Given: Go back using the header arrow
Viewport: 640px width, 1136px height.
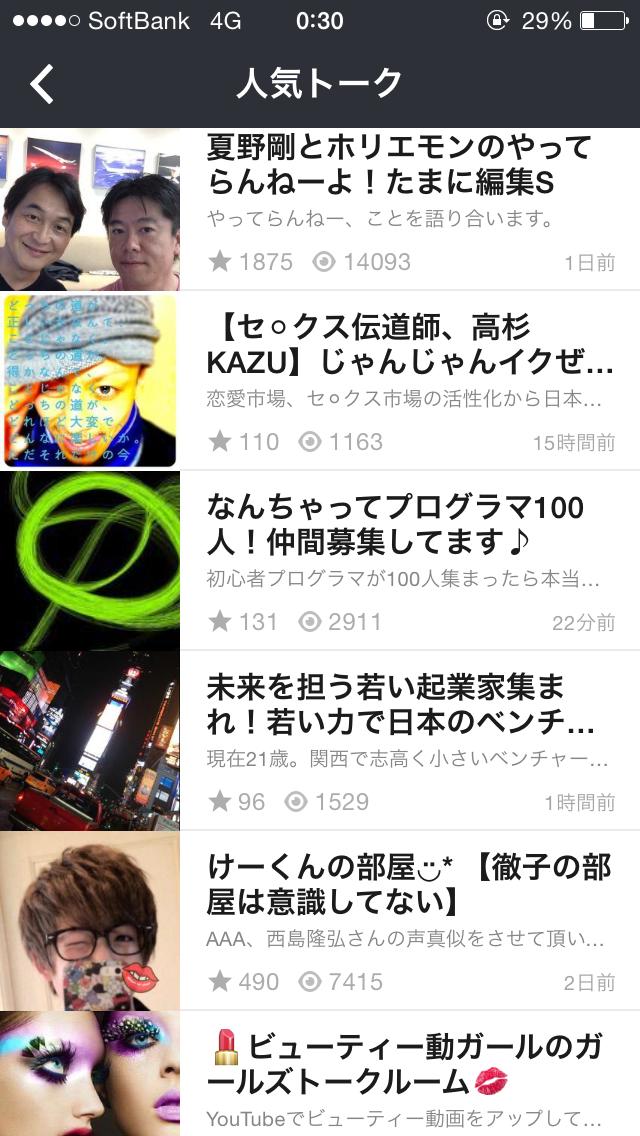Looking at the screenshot, I should pyautogui.click(x=41, y=84).
